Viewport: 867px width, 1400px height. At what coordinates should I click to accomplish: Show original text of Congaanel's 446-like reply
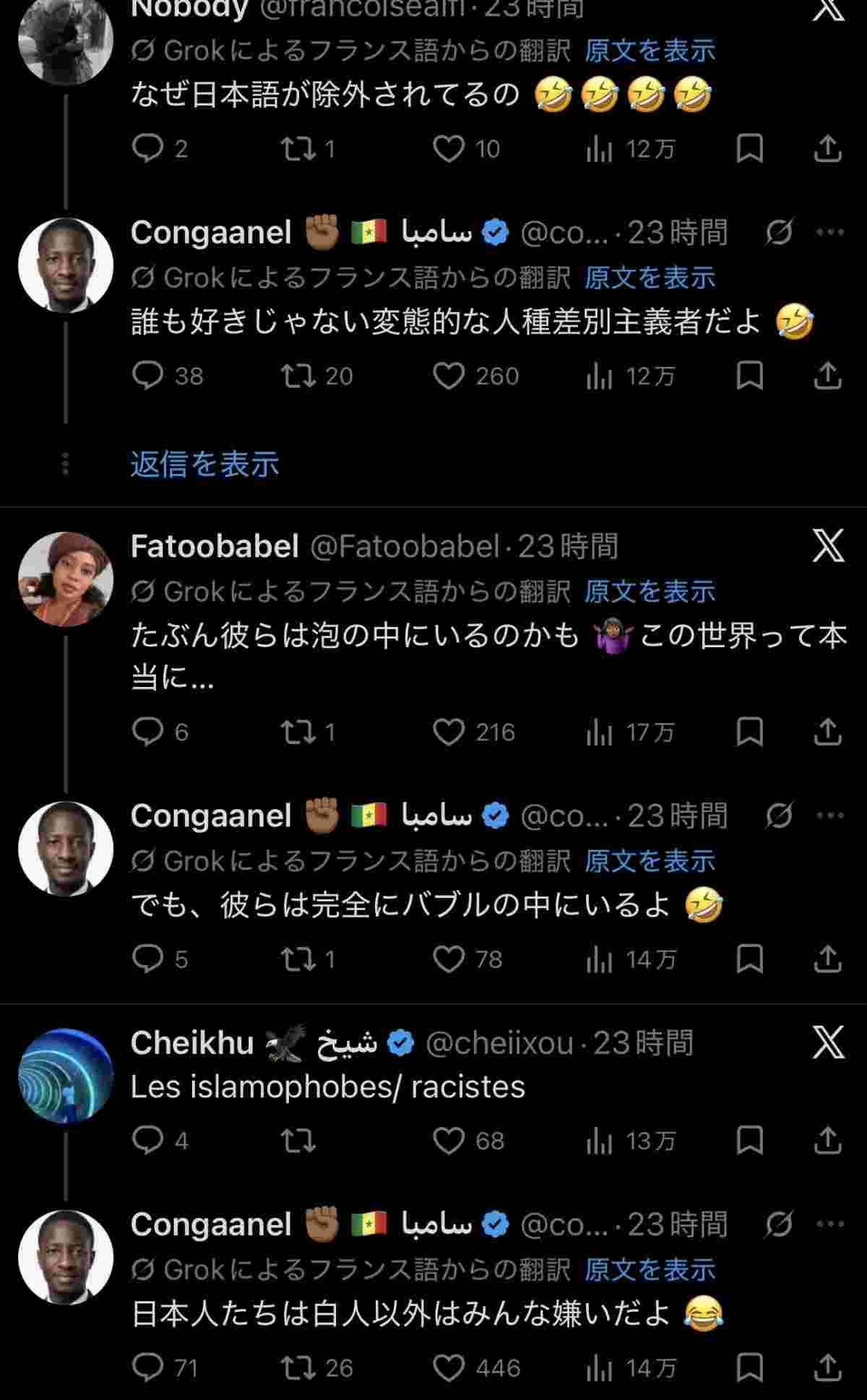650,1269
